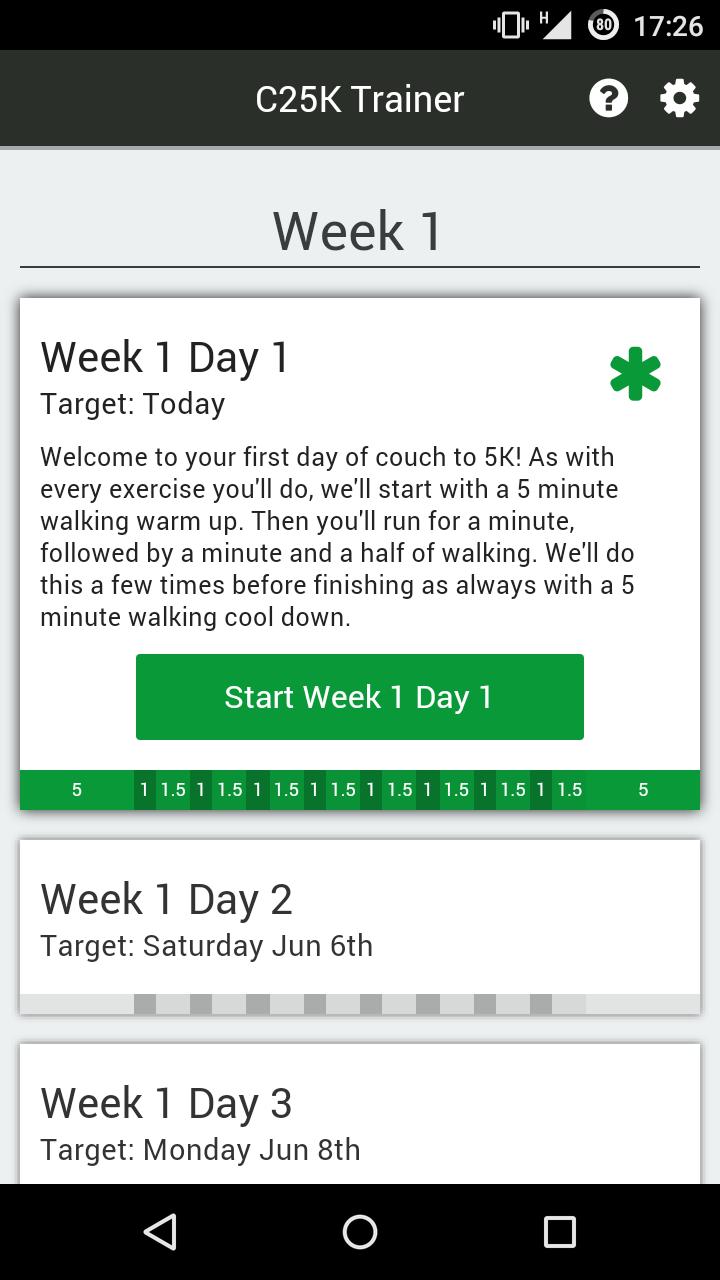Screen dimensions: 720x1280
Task: Tap the clock showing 17:26
Action: coord(669,26)
